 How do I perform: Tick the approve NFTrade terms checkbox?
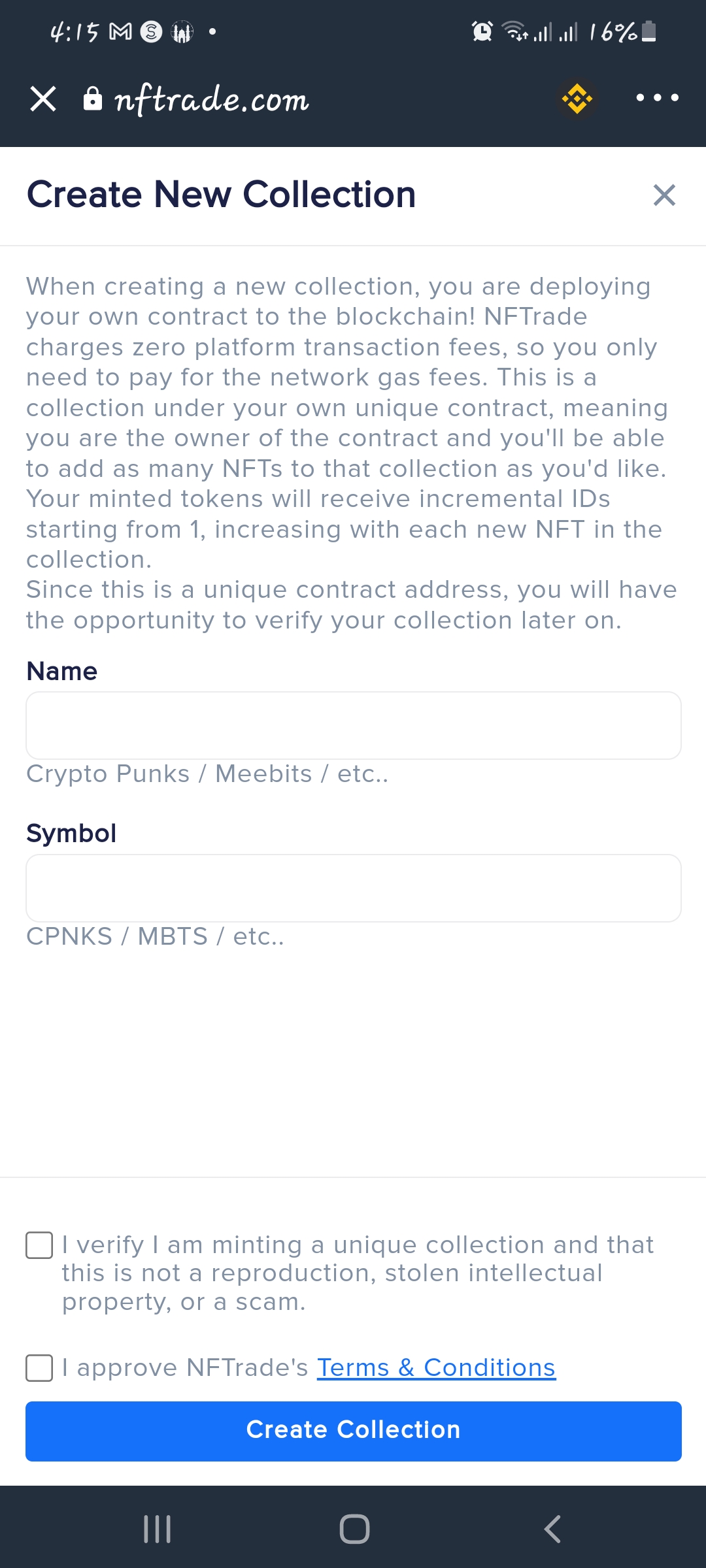(39, 1367)
